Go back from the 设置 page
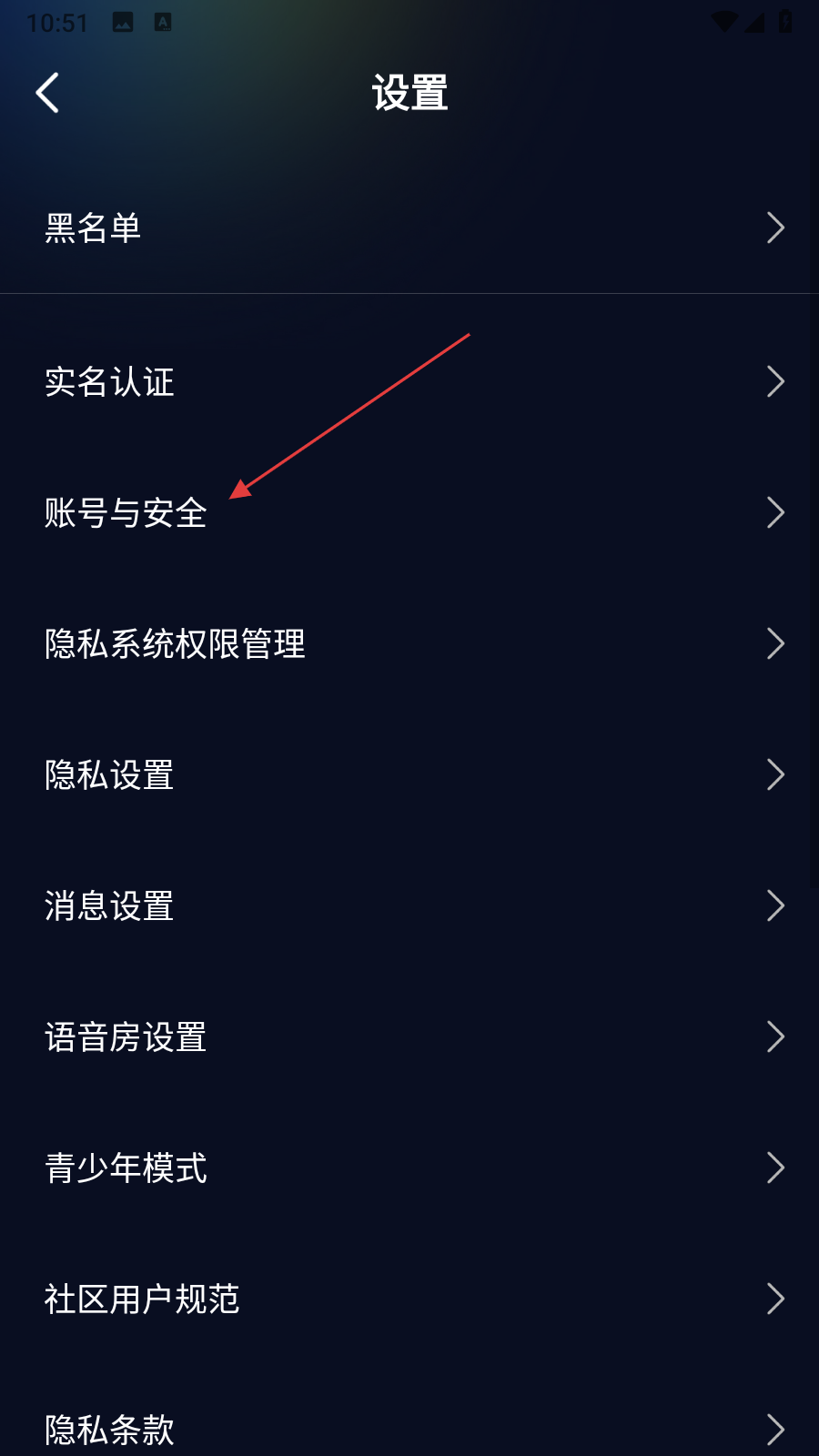819x1456 pixels. (x=47, y=93)
